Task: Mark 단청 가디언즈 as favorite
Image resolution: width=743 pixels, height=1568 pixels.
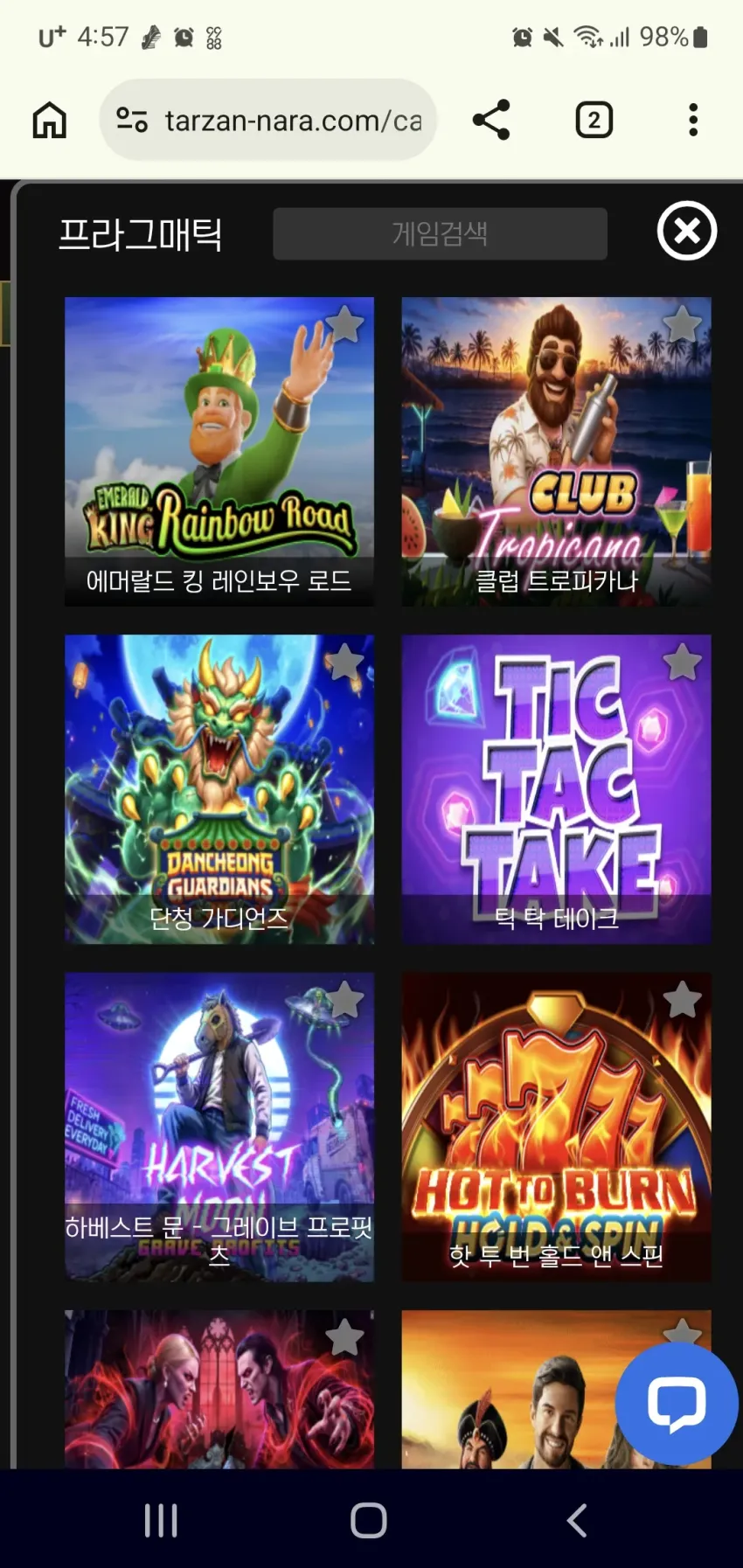Action: pyautogui.click(x=344, y=662)
